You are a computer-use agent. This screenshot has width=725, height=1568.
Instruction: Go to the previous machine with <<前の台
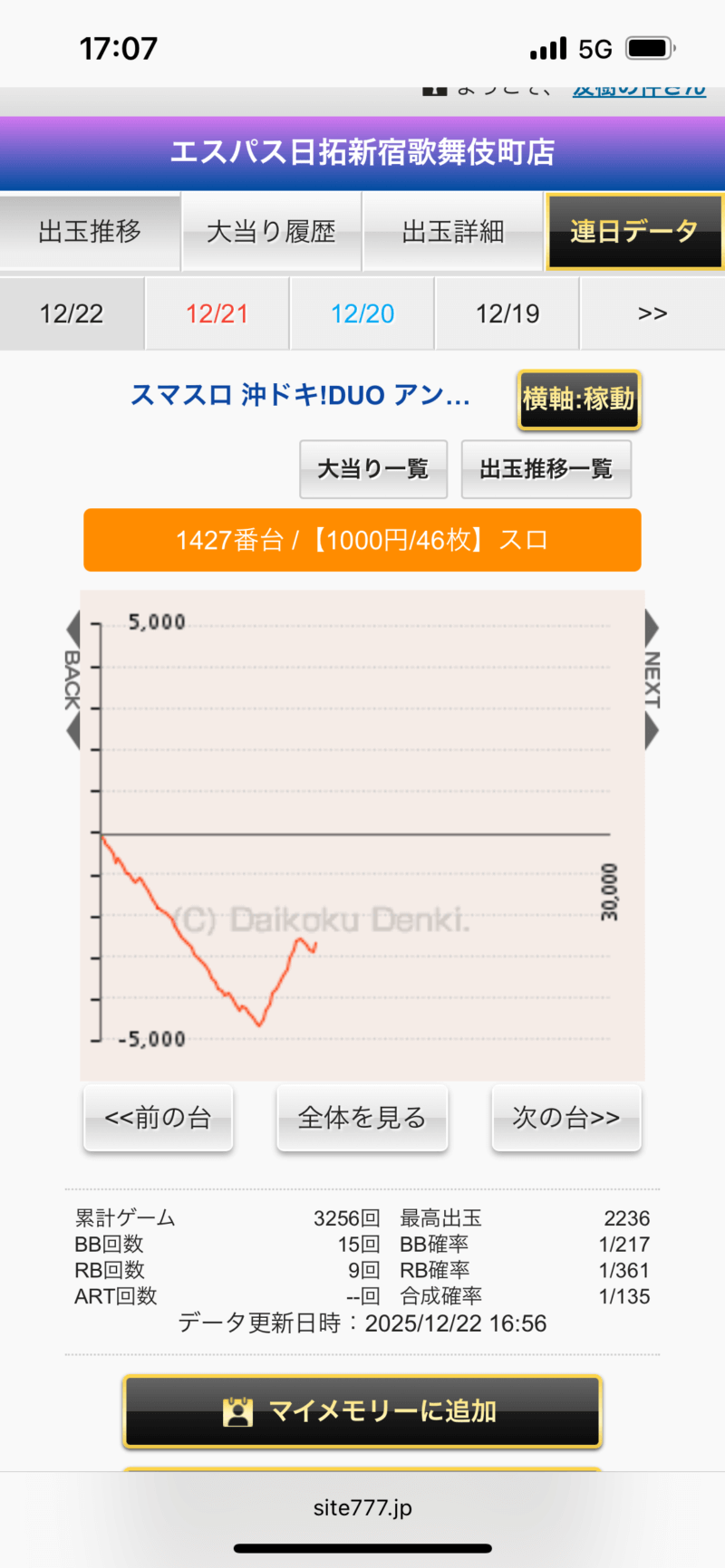pos(158,1118)
